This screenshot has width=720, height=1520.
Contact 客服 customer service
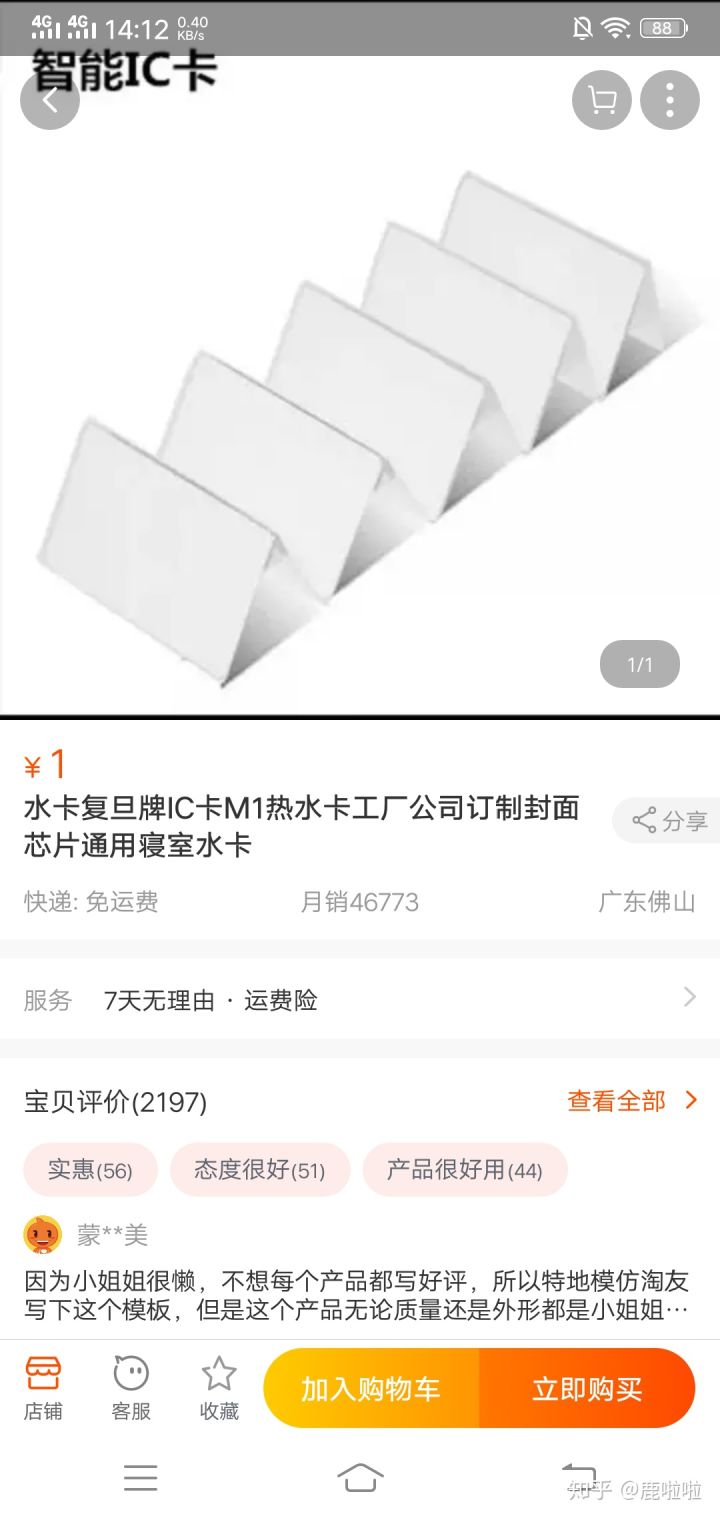click(x=131, y=1388)
